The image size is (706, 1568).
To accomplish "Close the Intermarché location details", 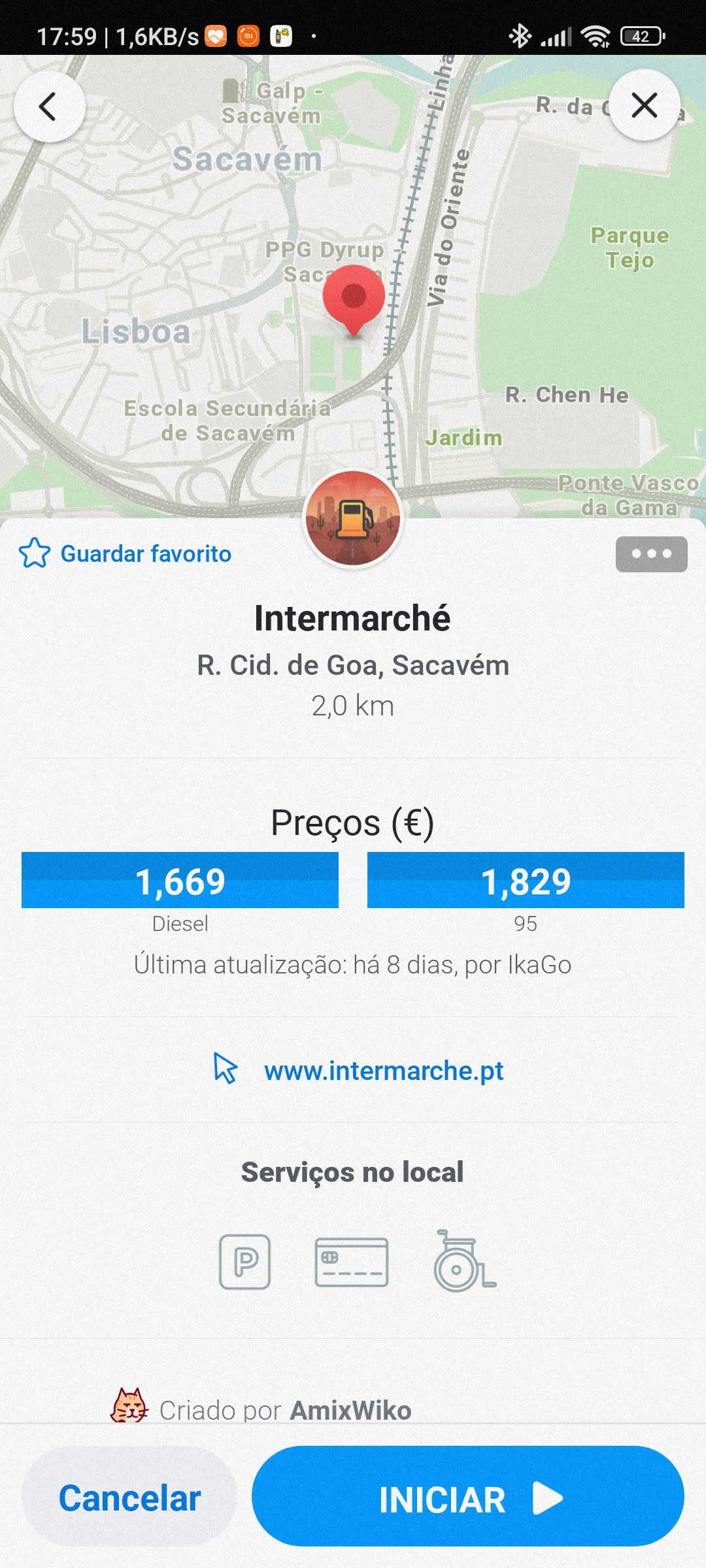I will tap(645, 105).
